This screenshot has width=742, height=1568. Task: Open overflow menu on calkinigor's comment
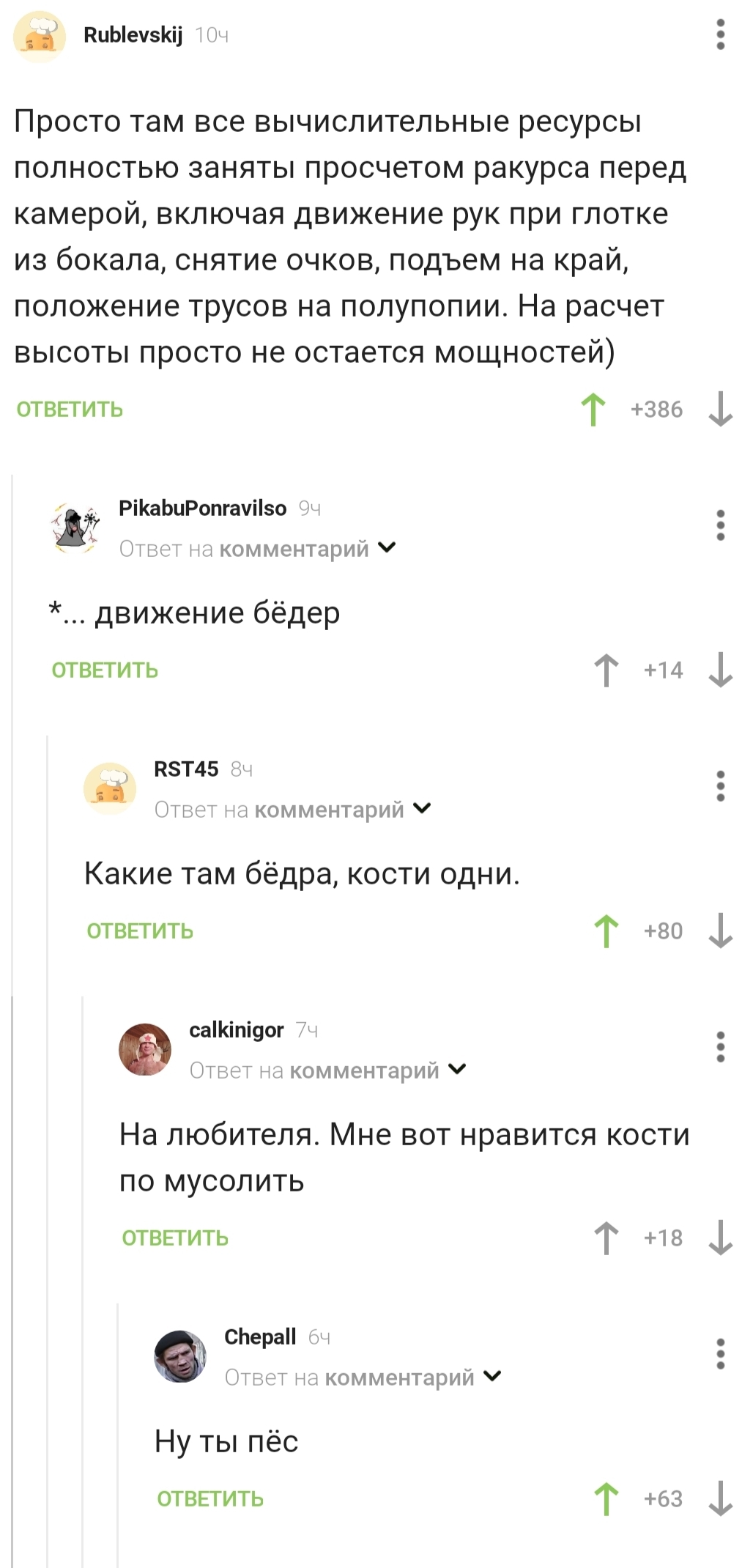click(720, 1046)
